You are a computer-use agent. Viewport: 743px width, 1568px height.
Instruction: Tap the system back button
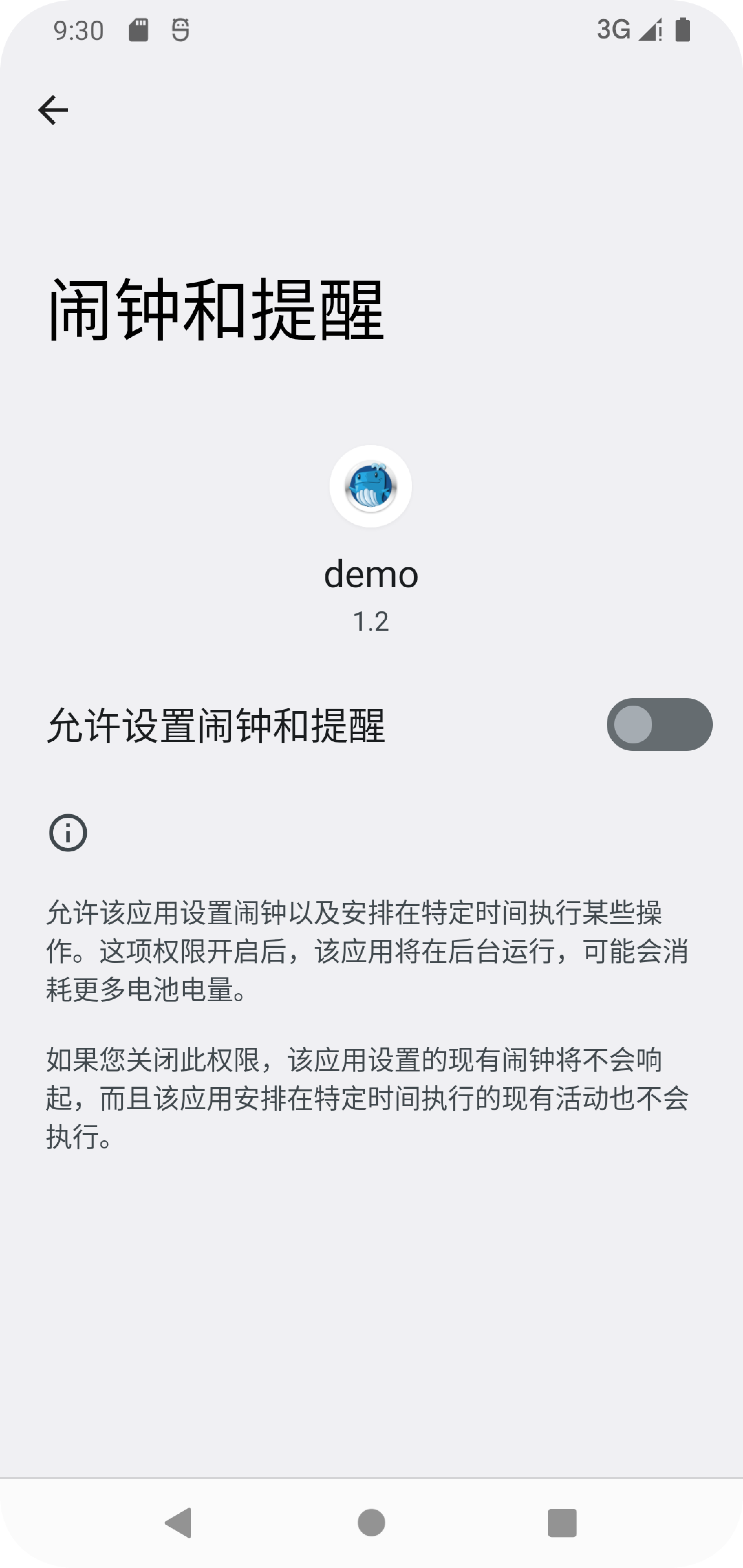point(179,1523)
